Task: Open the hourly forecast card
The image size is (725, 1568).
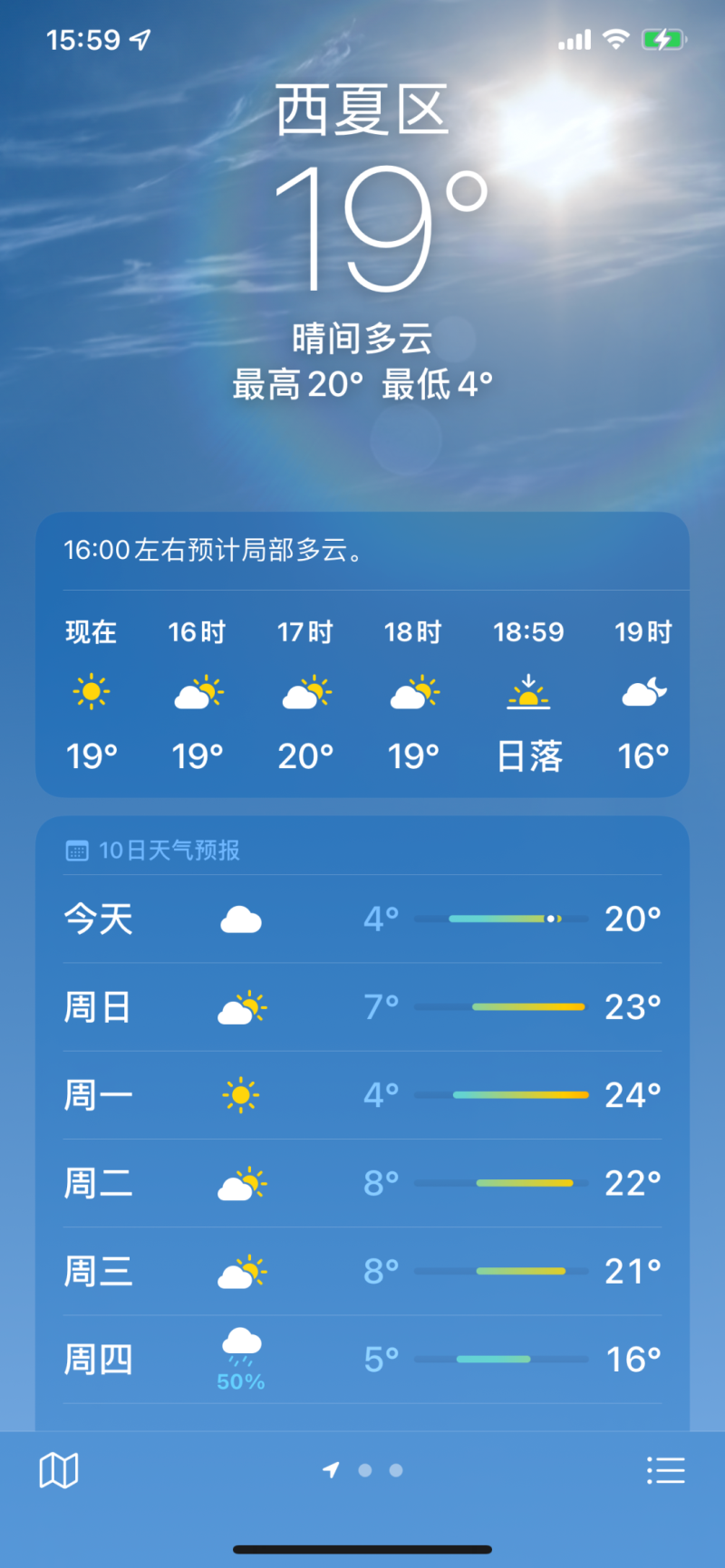Action: (x=362, y=693)
